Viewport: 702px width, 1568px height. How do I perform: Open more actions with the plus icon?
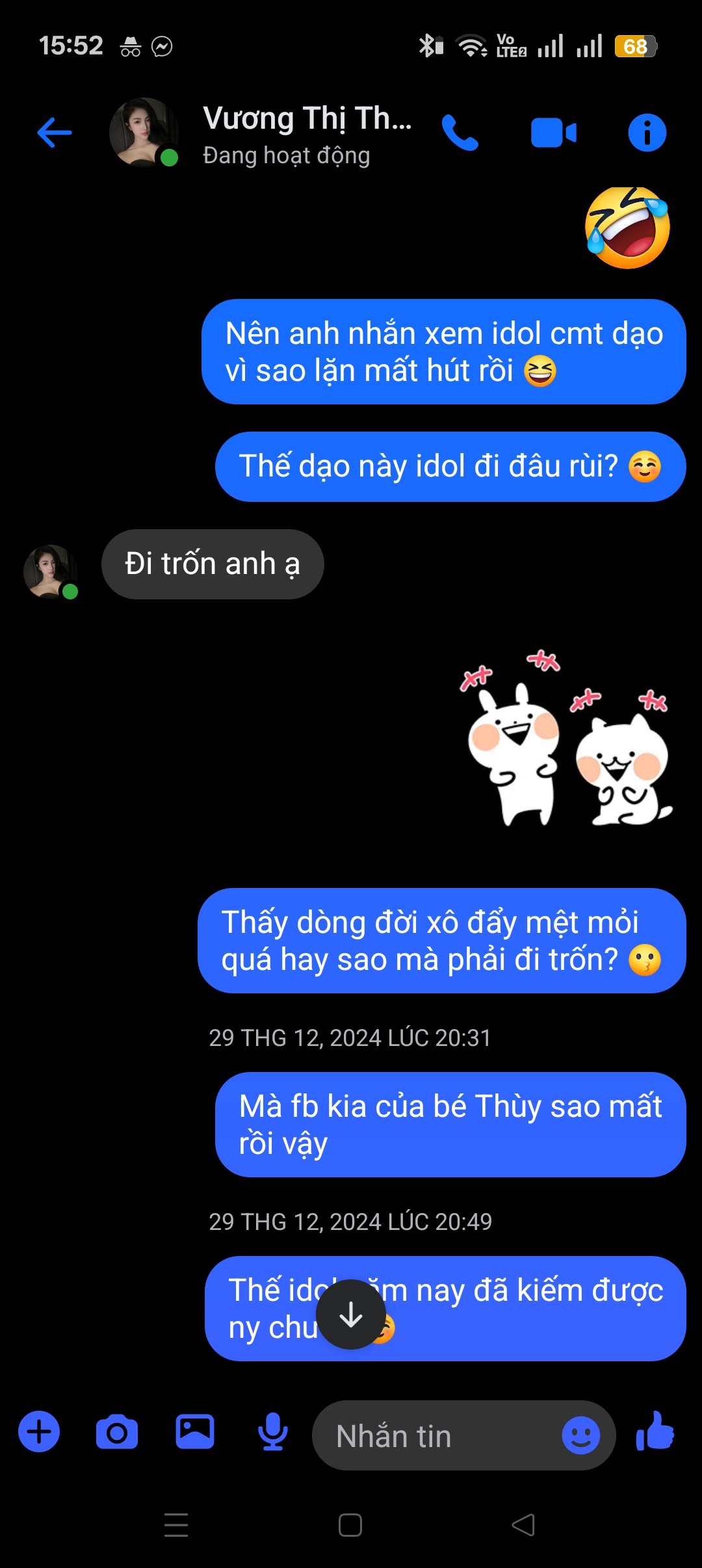click(39, 1431)
